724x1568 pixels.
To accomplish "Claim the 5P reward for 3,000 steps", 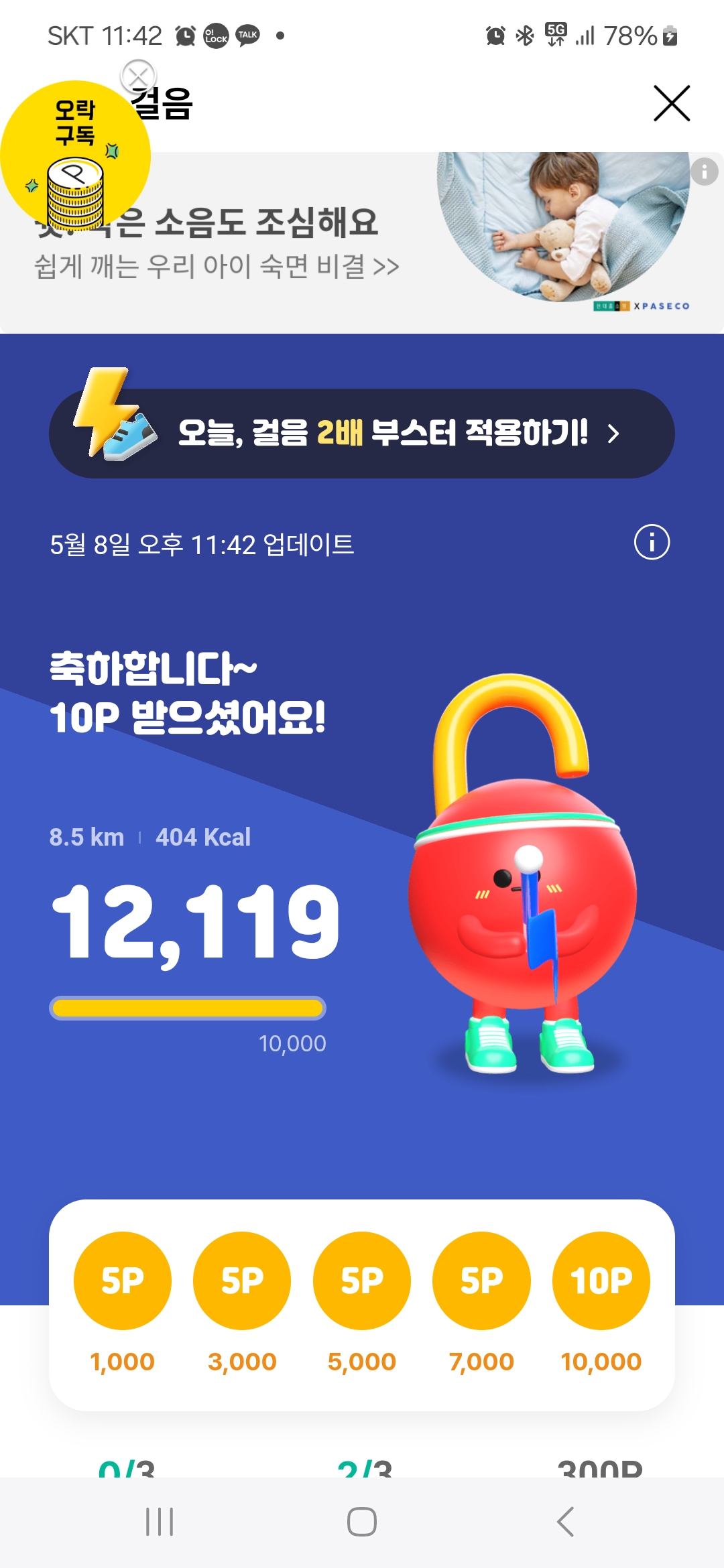I will pos(242,1281).
